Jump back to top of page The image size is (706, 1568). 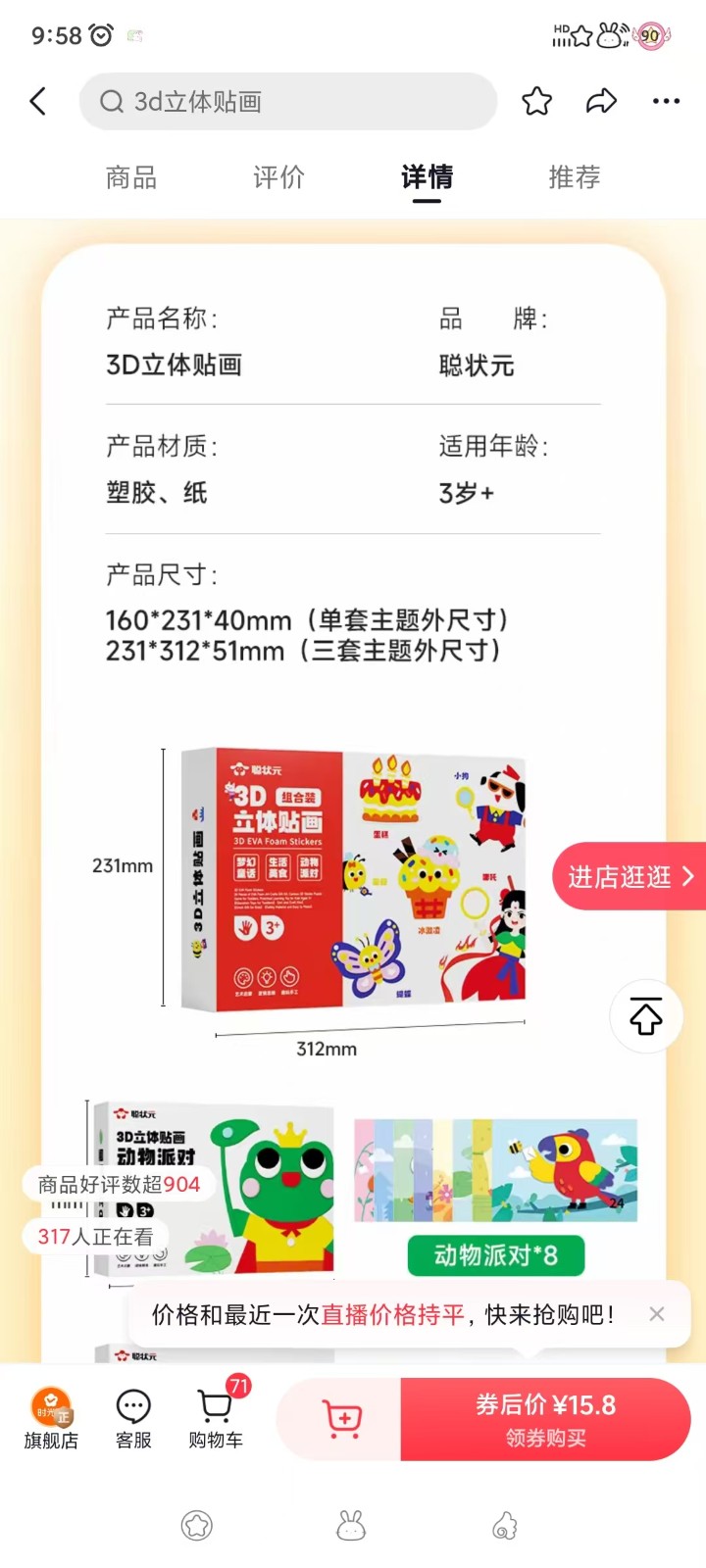646,1016
